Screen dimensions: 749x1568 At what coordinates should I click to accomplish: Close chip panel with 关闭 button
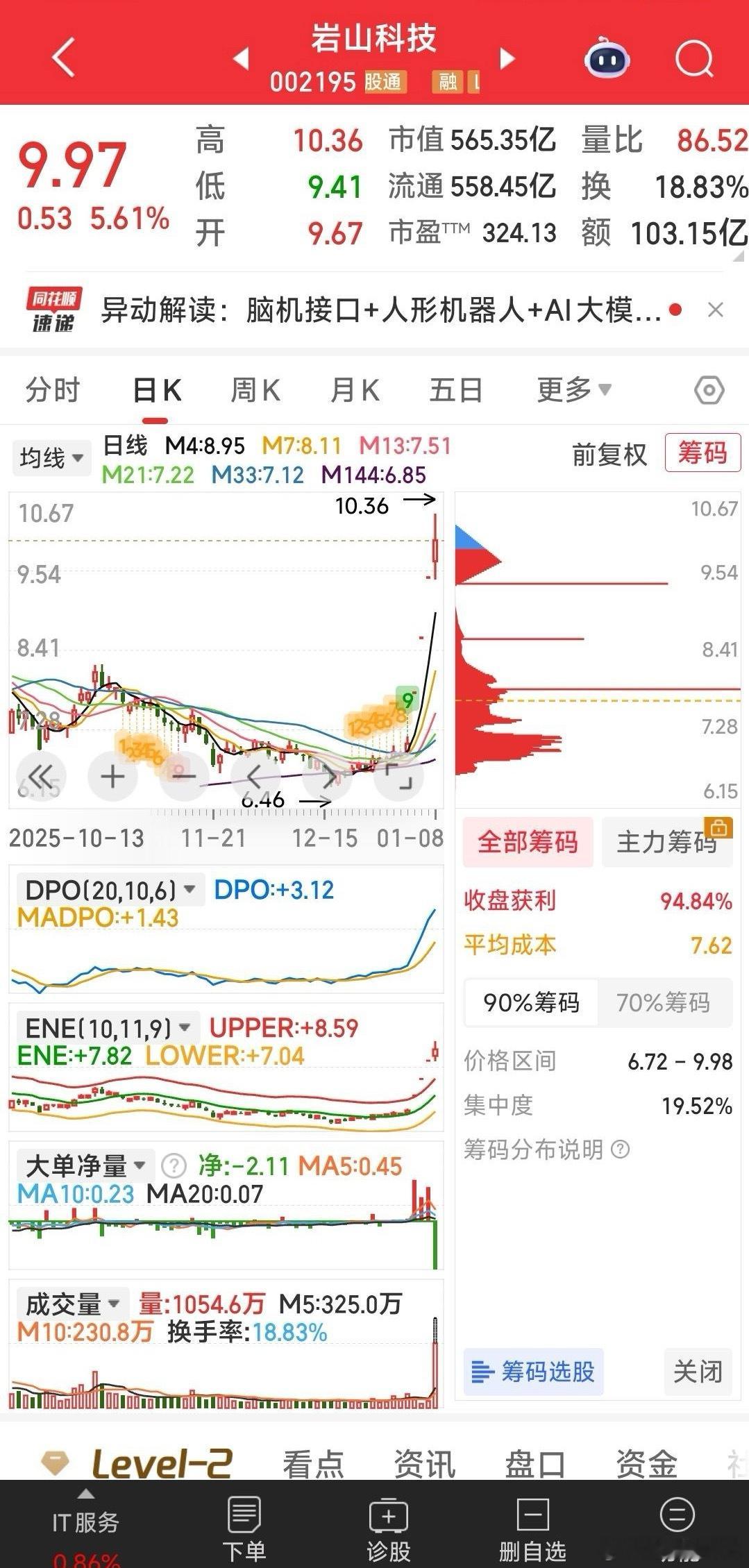coord(697,1372)
